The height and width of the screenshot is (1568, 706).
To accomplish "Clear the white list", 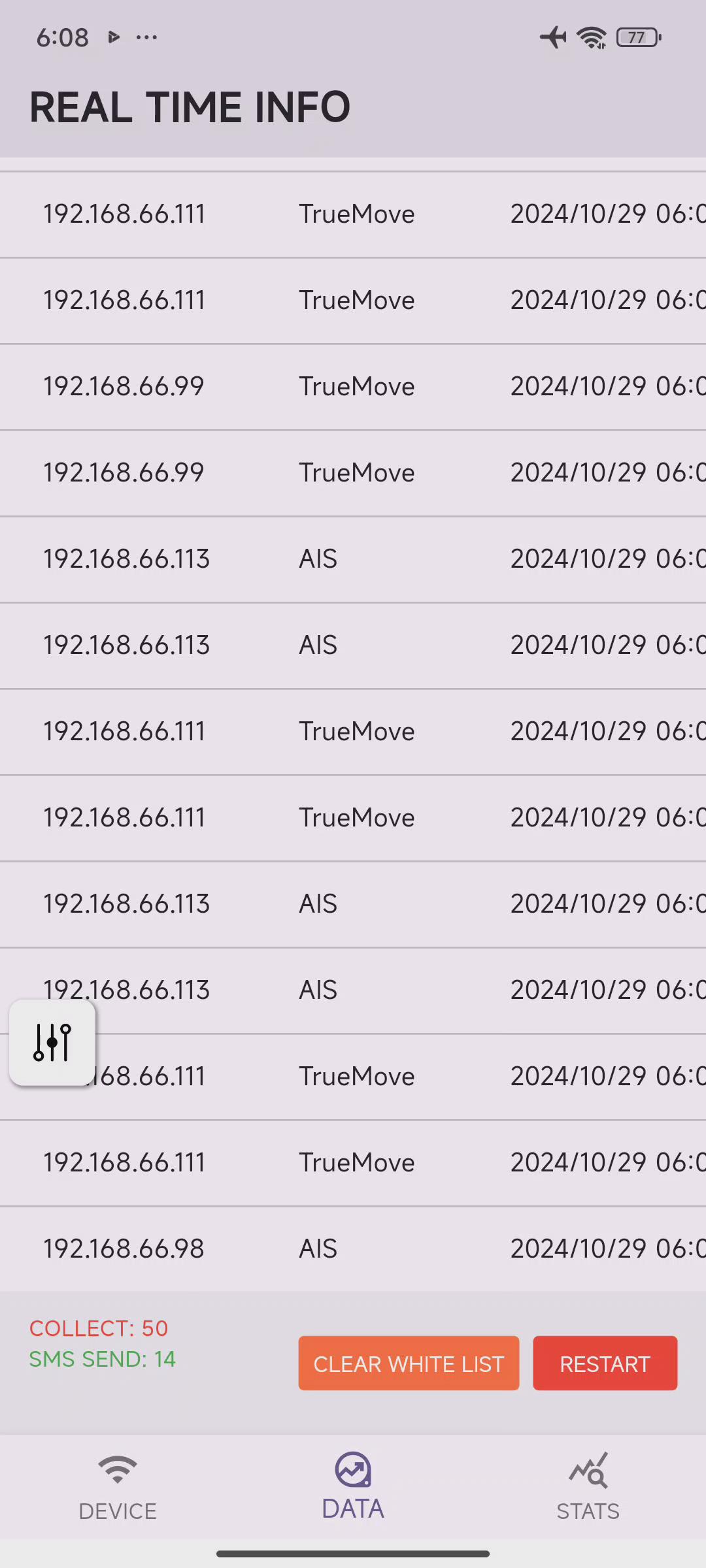I will [409, 1364].
